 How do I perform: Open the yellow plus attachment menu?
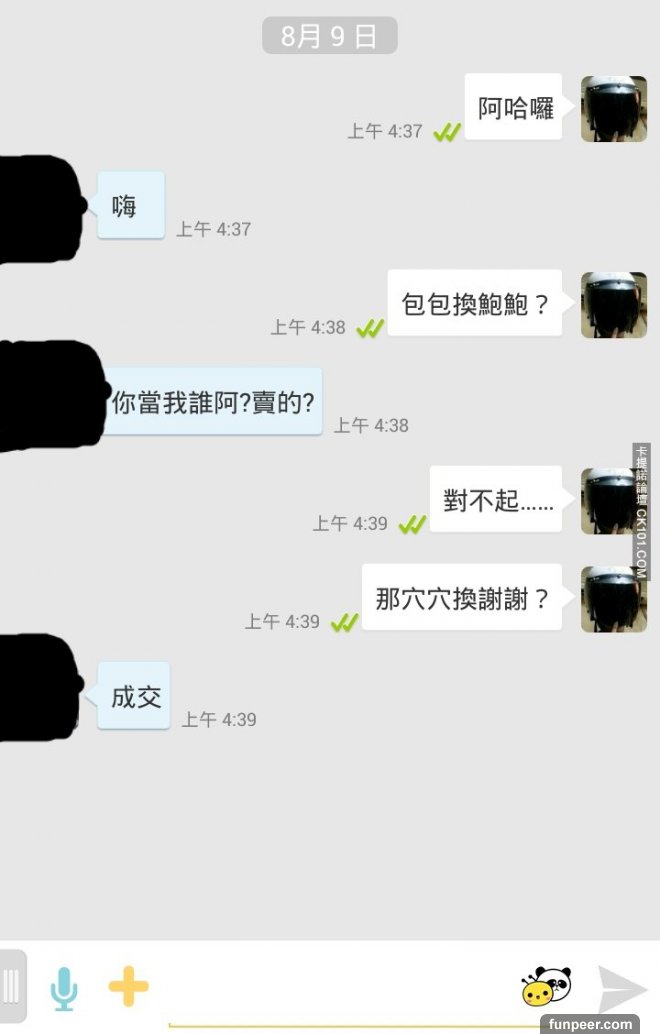click(128, 987)
